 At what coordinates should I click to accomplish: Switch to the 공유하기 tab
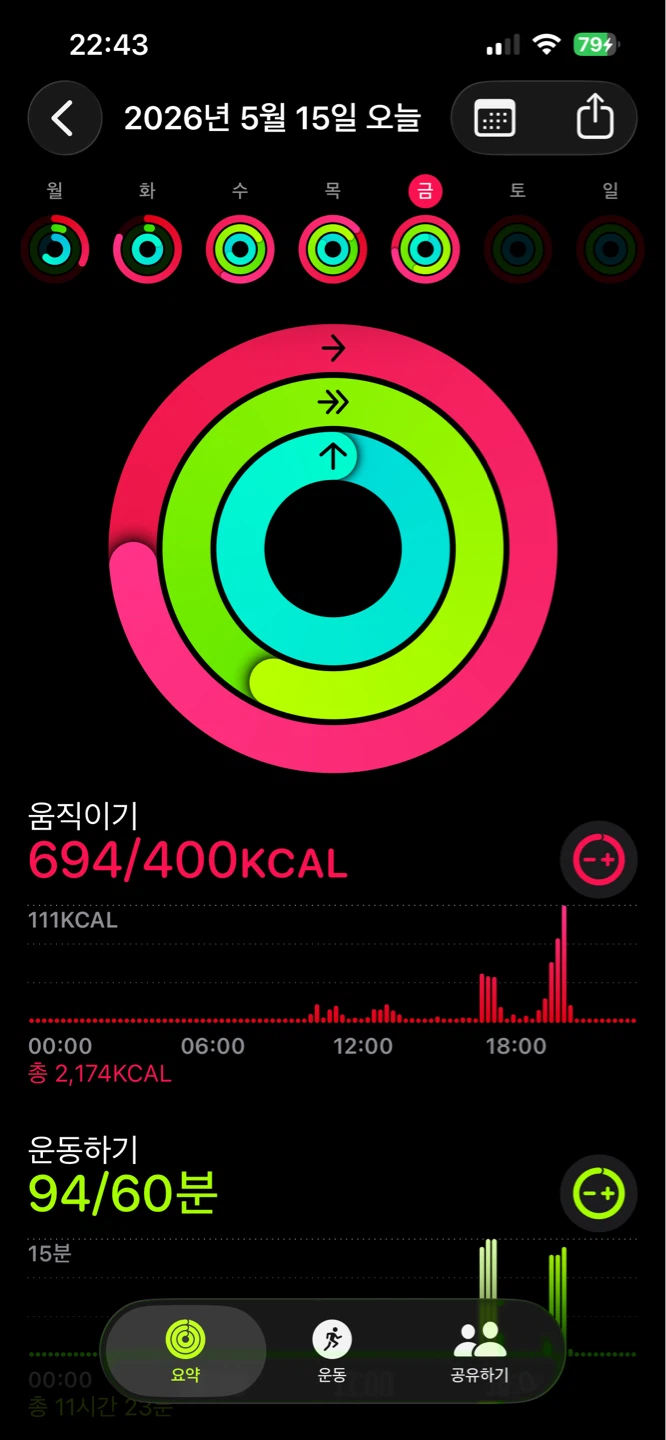tap(480, 1349)
